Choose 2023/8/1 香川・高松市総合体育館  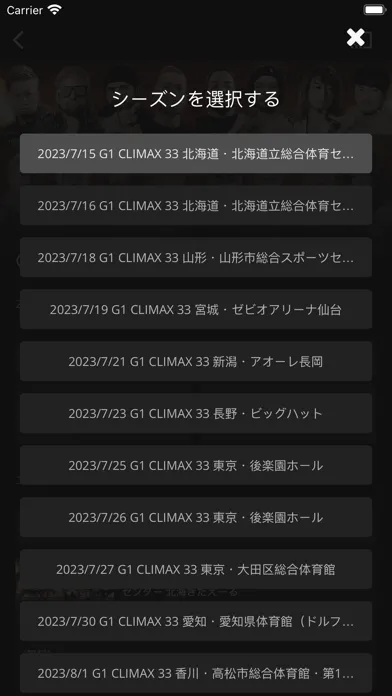coord(196,673)
